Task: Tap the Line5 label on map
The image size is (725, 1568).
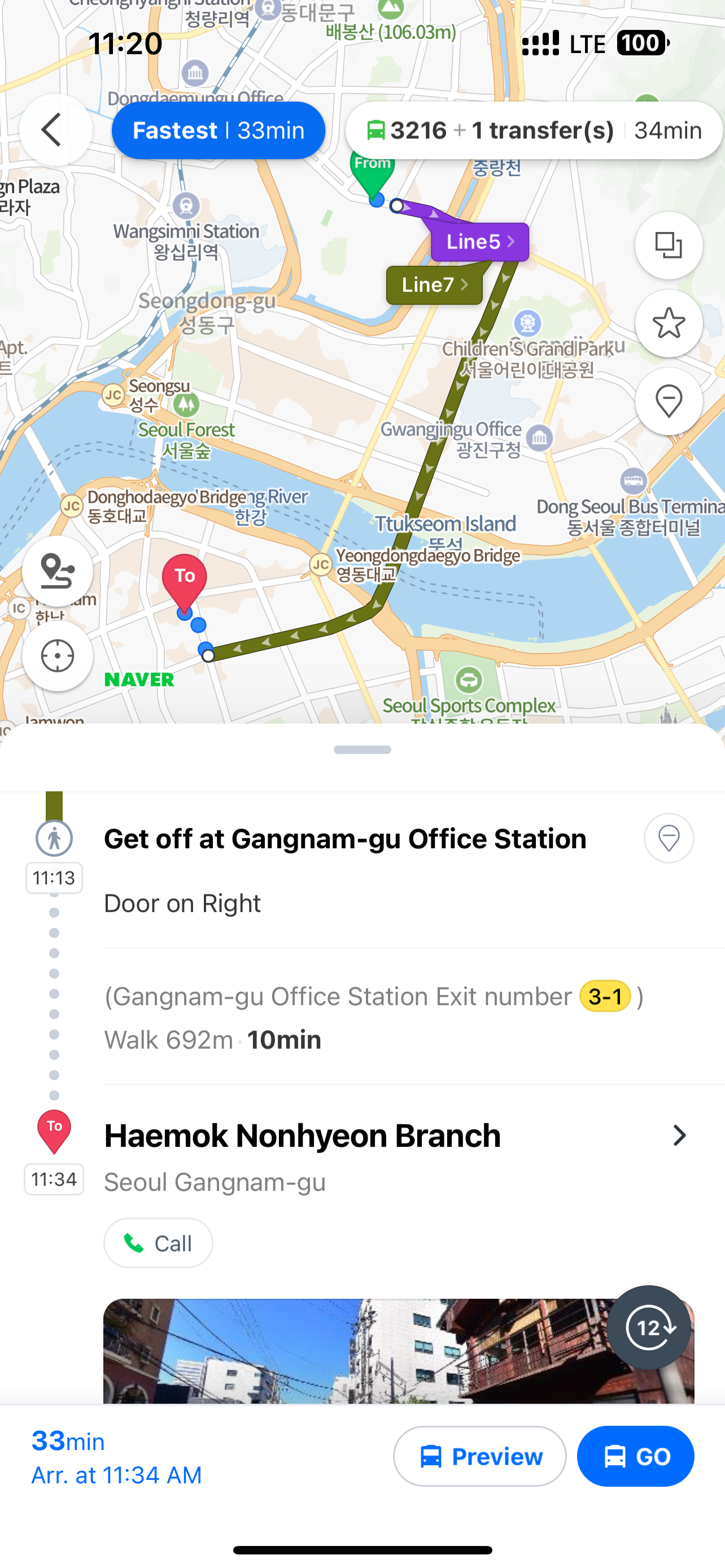Action: pos(480,242)
